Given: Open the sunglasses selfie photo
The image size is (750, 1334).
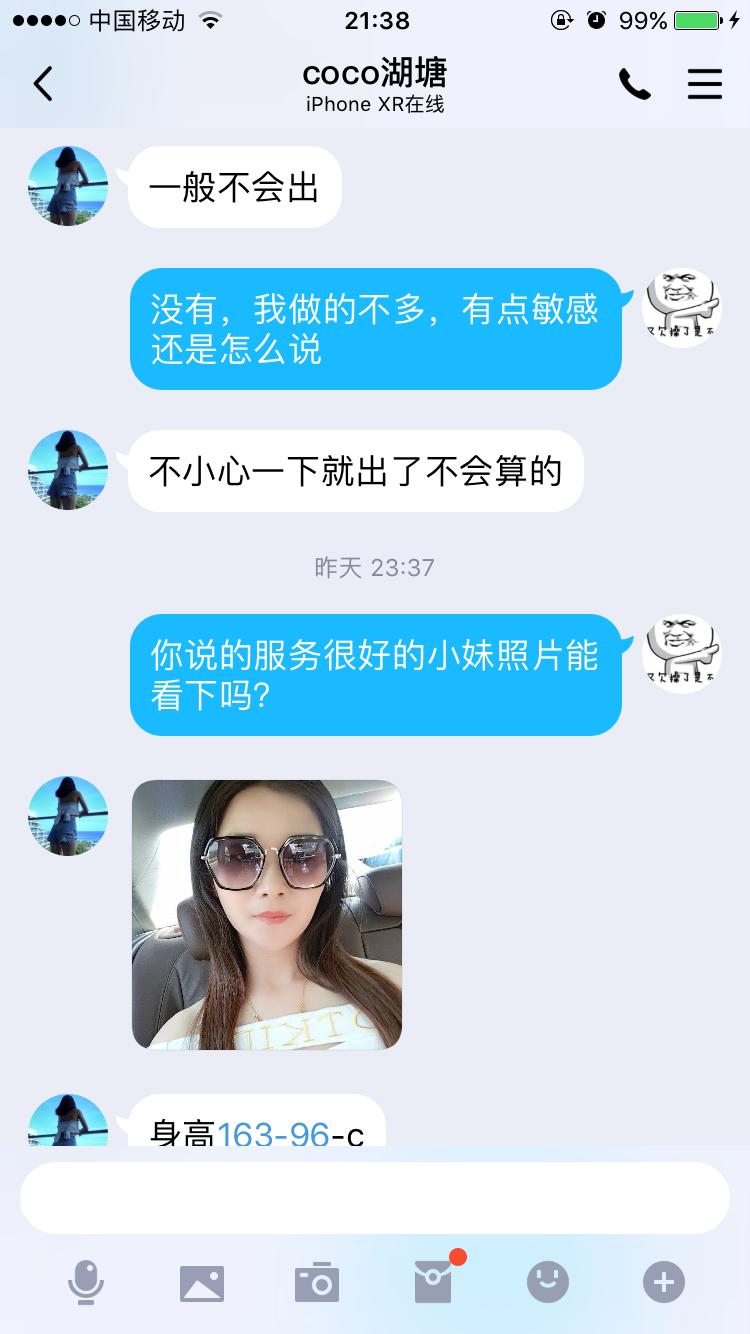Looking at the screenshot, I should 265,915.
